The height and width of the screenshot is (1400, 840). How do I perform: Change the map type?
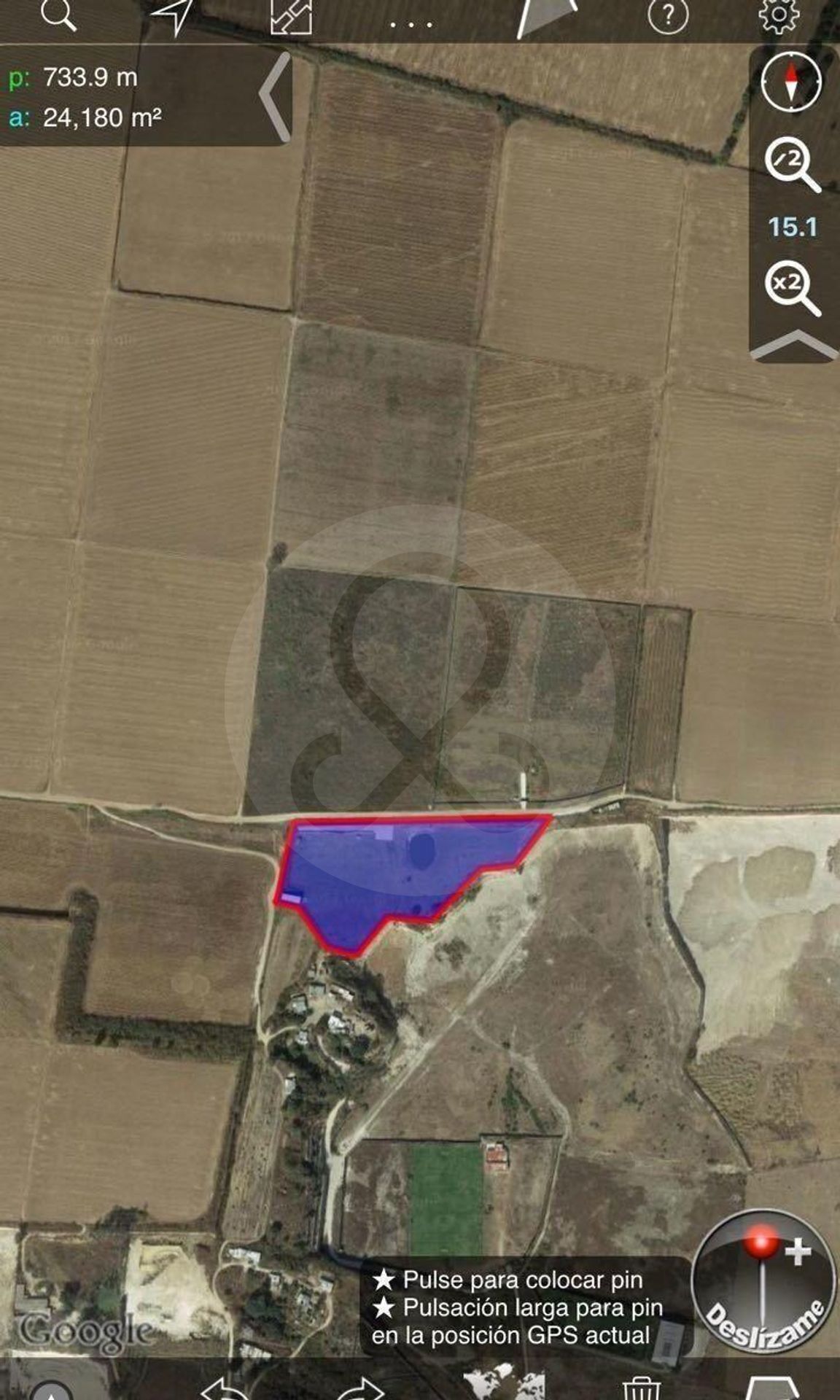[x=504, y=1385]
